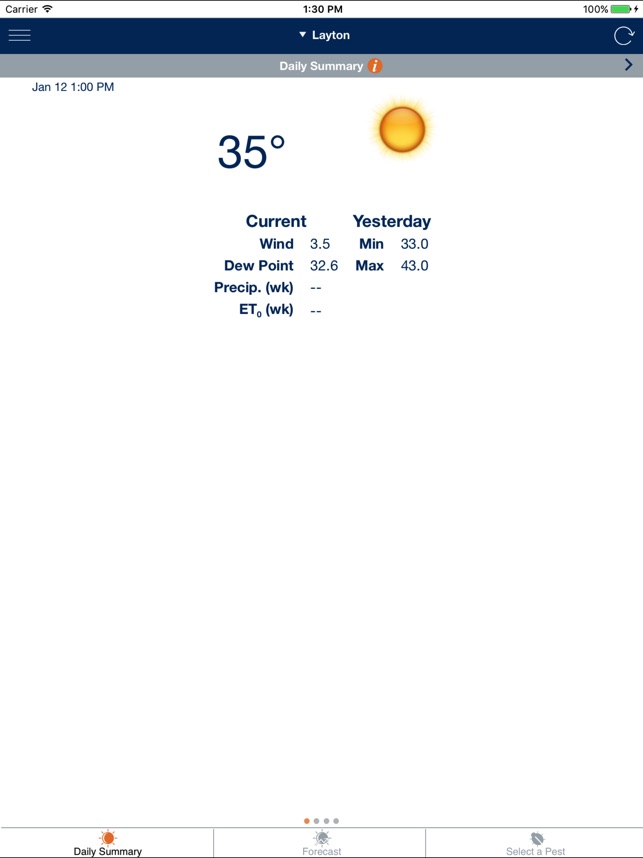Go to next page with the arrow
This screenshot has height=858, width=643.
point(628,65)
